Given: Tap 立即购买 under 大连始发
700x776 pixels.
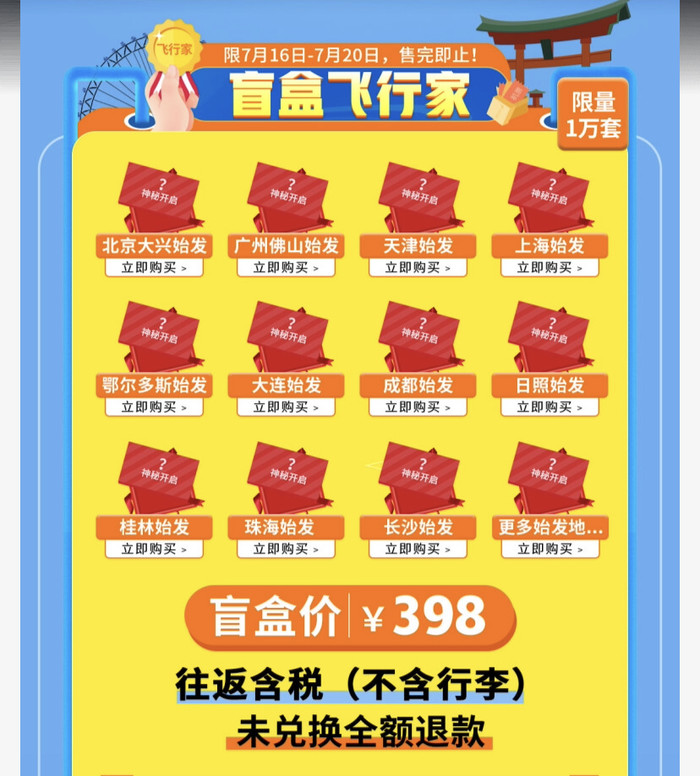Looking at the screenshot, I should tap(286, 408).
